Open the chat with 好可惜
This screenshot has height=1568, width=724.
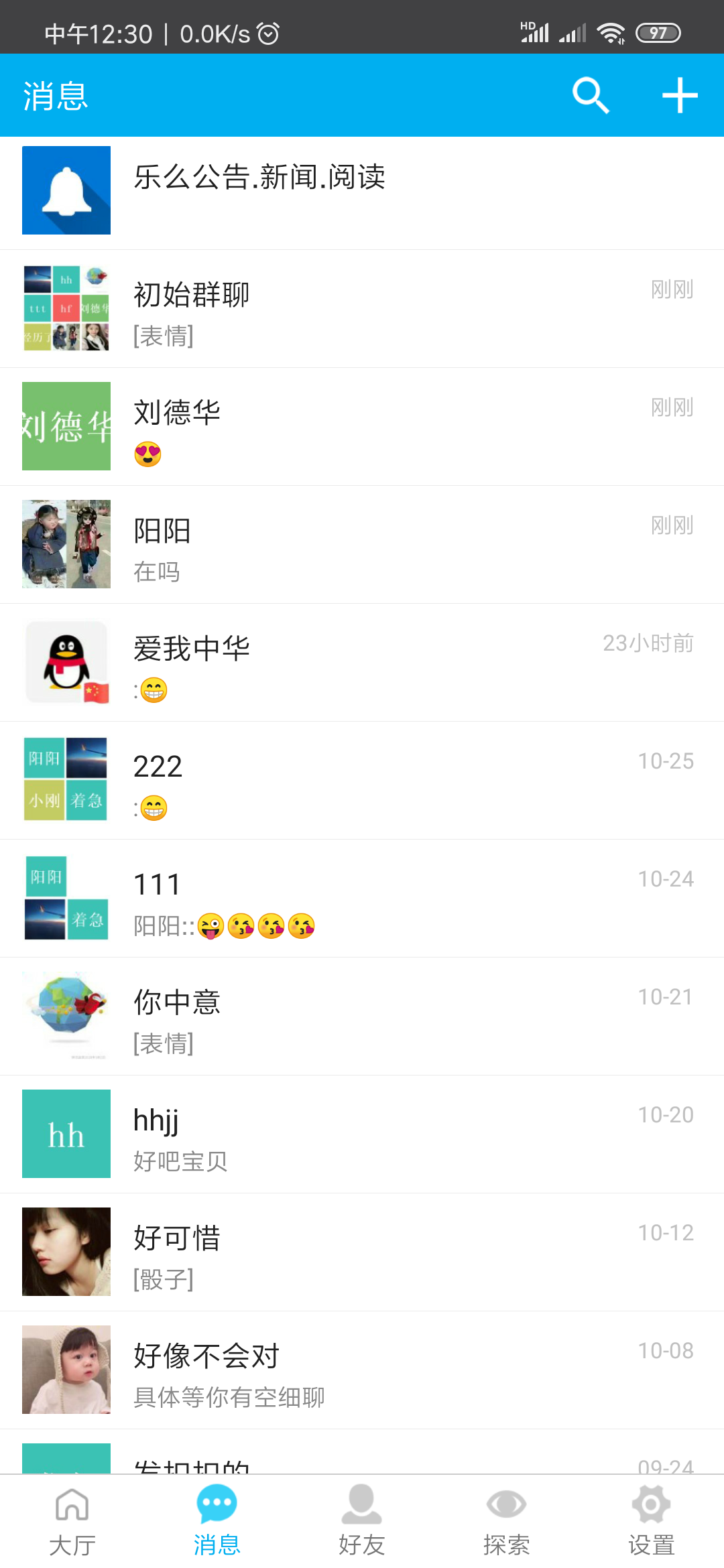[362, 1252]
